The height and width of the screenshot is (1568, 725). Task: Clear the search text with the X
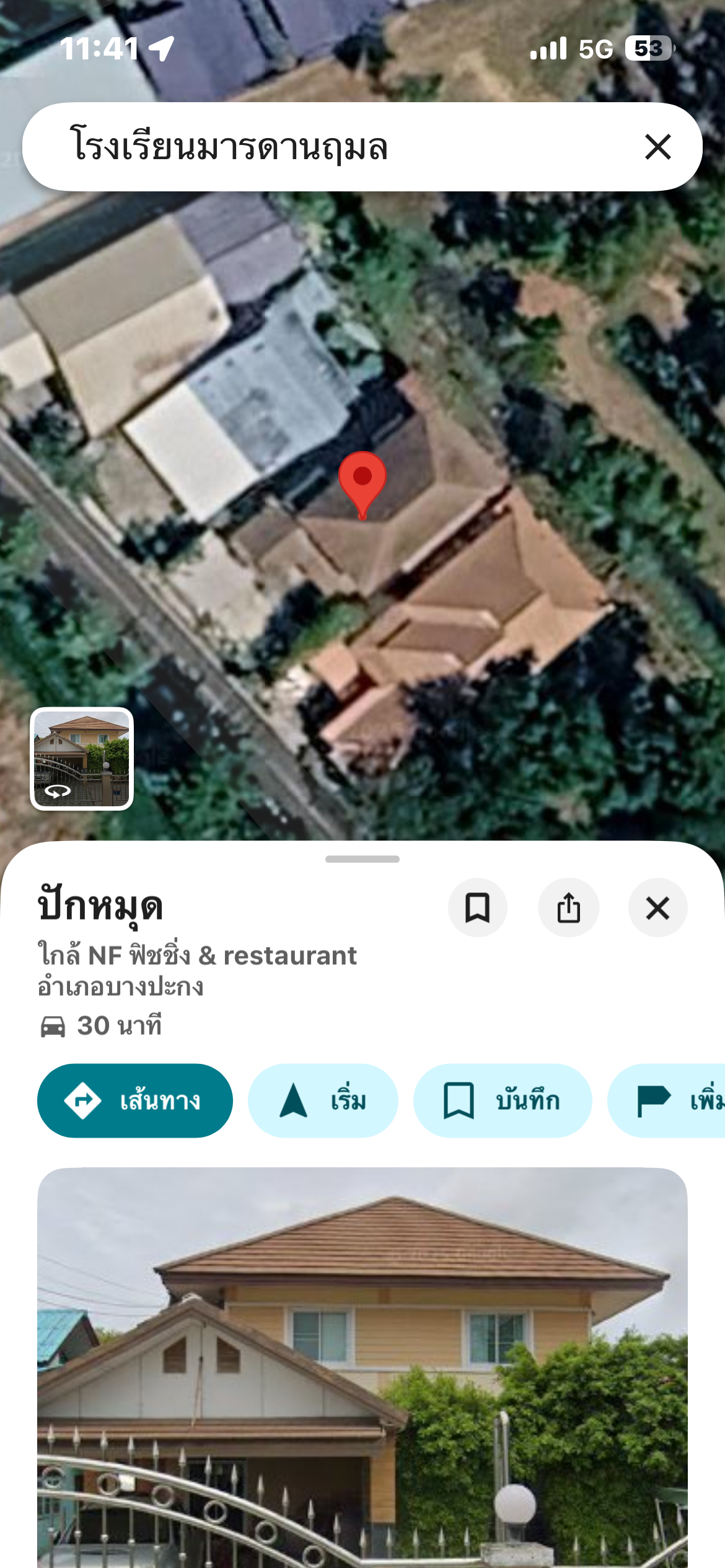(x=657, y=147)
